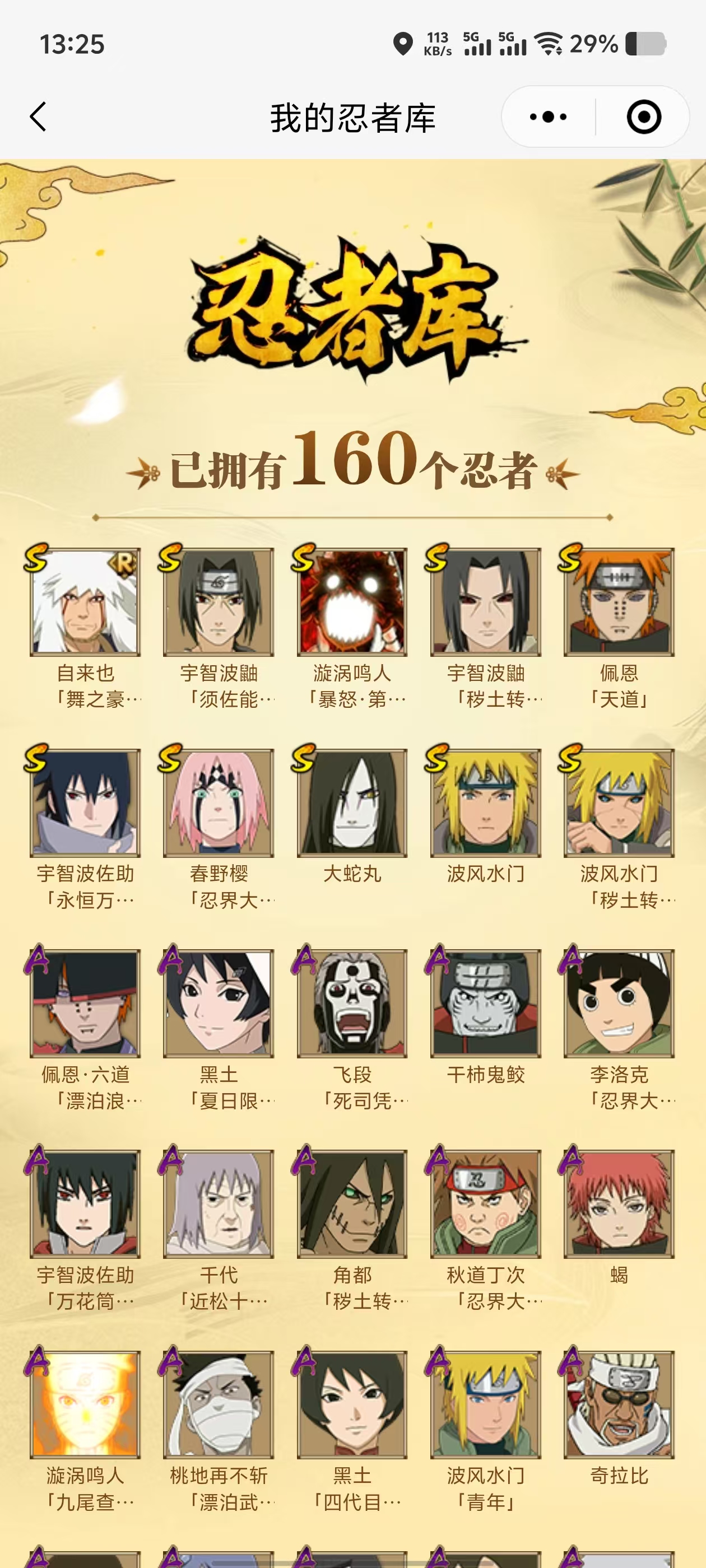Select 漩涡鸣人「暴怒·第… card
706x1568 pixels.
point(352,602)
